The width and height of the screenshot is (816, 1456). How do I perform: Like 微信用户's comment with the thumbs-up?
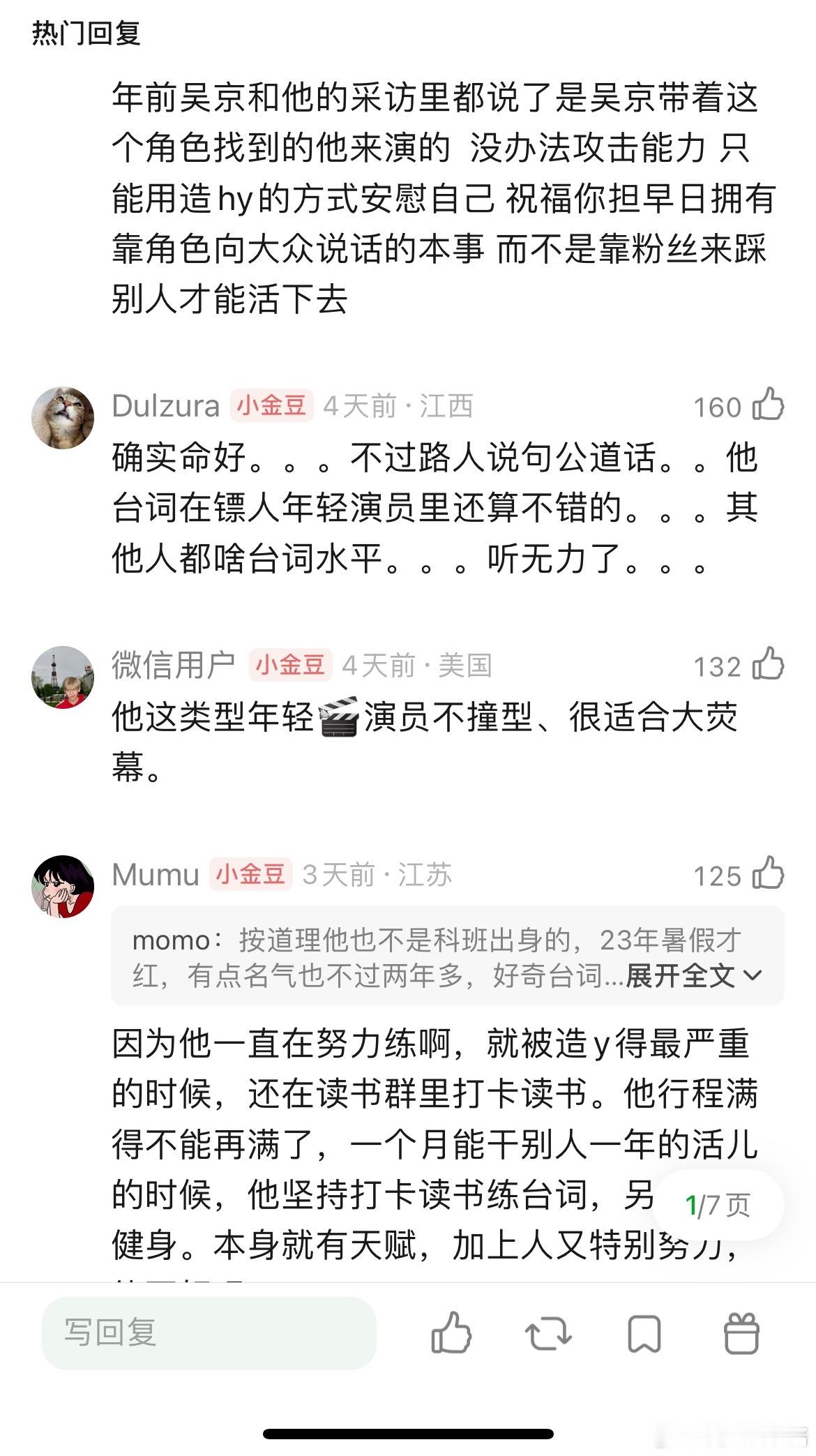coord(769,665)
